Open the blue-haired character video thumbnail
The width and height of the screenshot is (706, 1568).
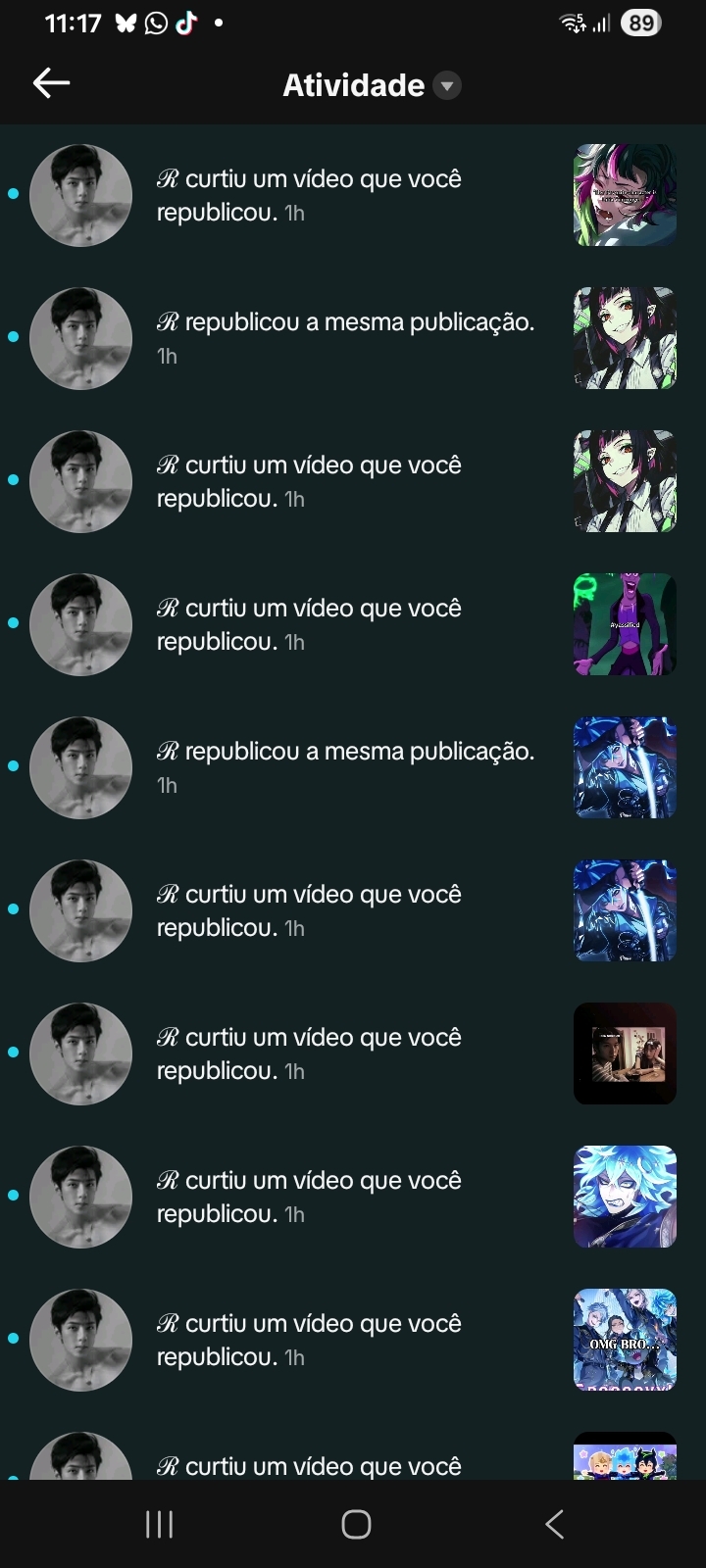pyautogui.click(x=625, y=1197)
